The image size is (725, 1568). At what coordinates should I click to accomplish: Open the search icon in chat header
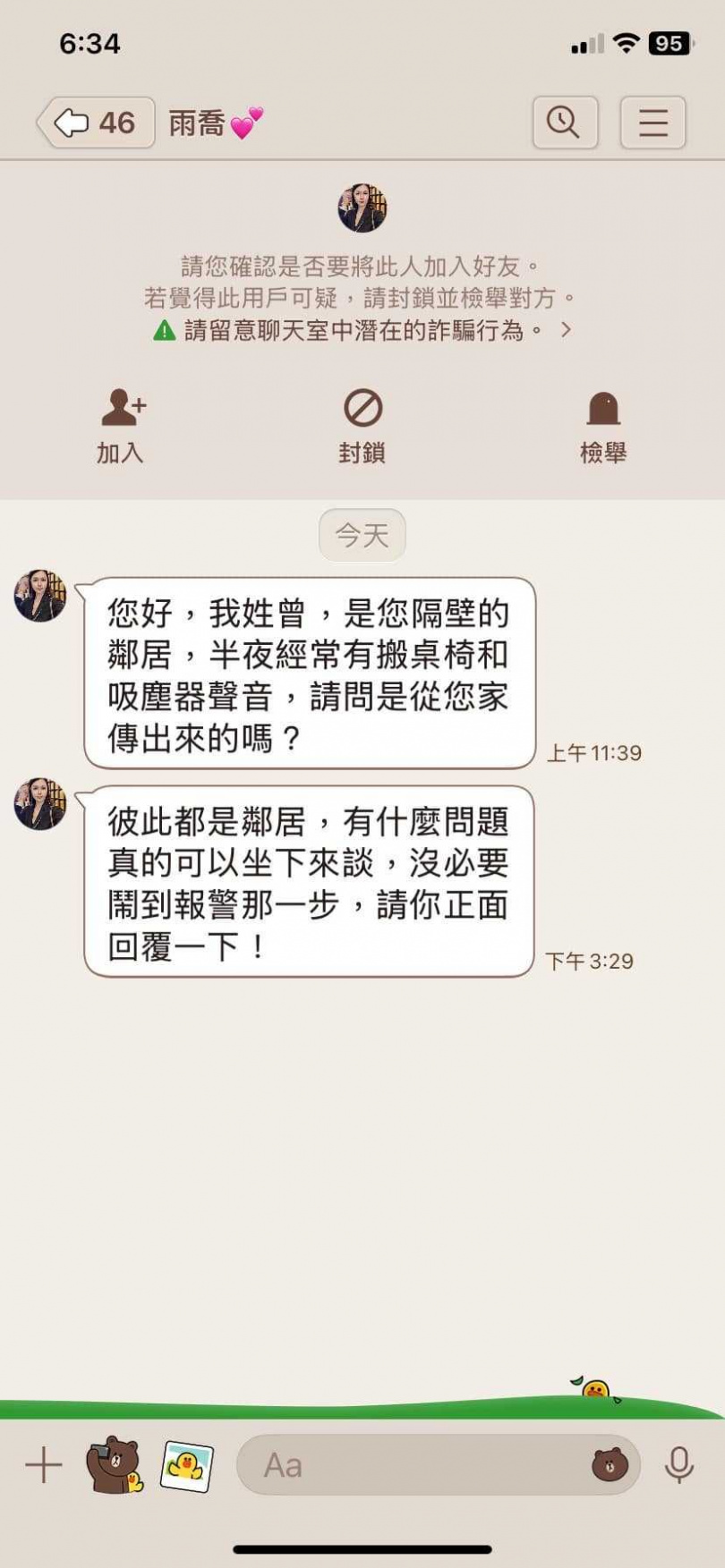[x=565, y=123]
